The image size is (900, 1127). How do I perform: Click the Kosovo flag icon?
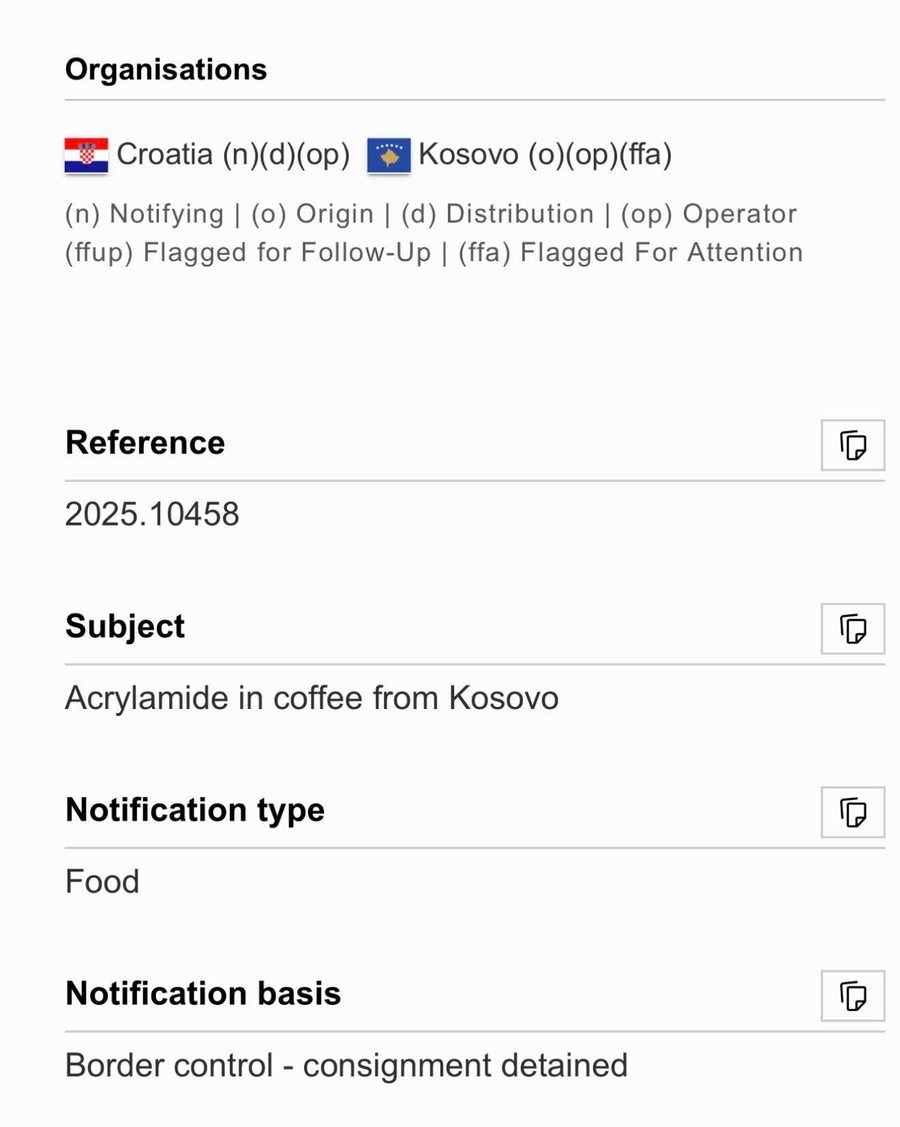(389, 155)
